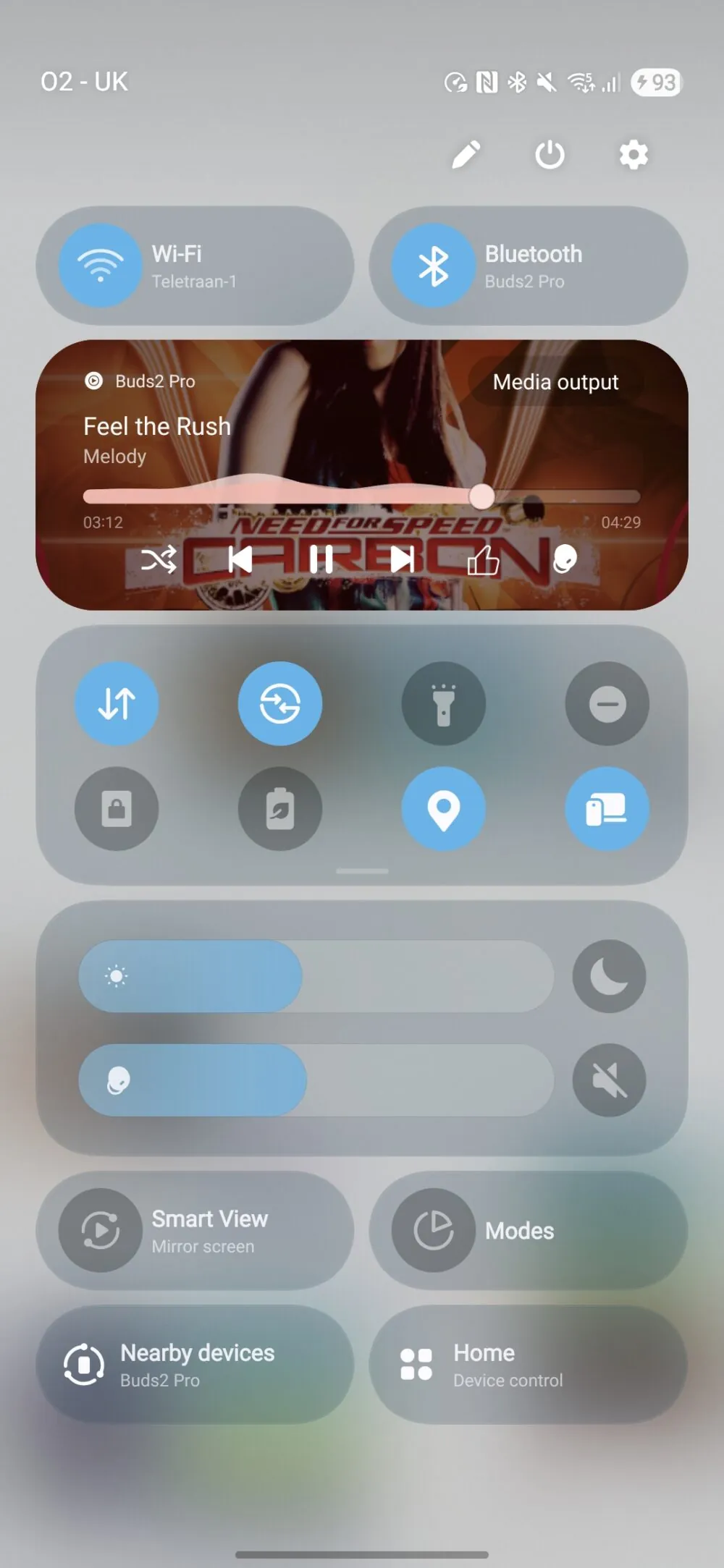Turn on power saving mode
The image size is (724, 1568).
(280, 808)
